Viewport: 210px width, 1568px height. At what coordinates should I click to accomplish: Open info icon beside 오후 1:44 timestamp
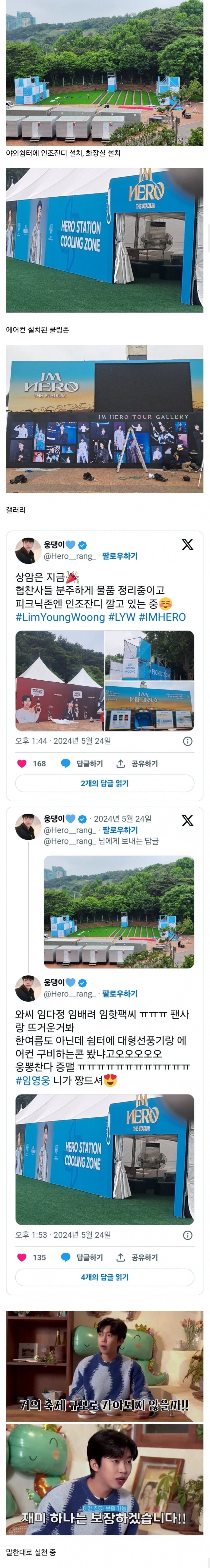click(x=187, y=741)
